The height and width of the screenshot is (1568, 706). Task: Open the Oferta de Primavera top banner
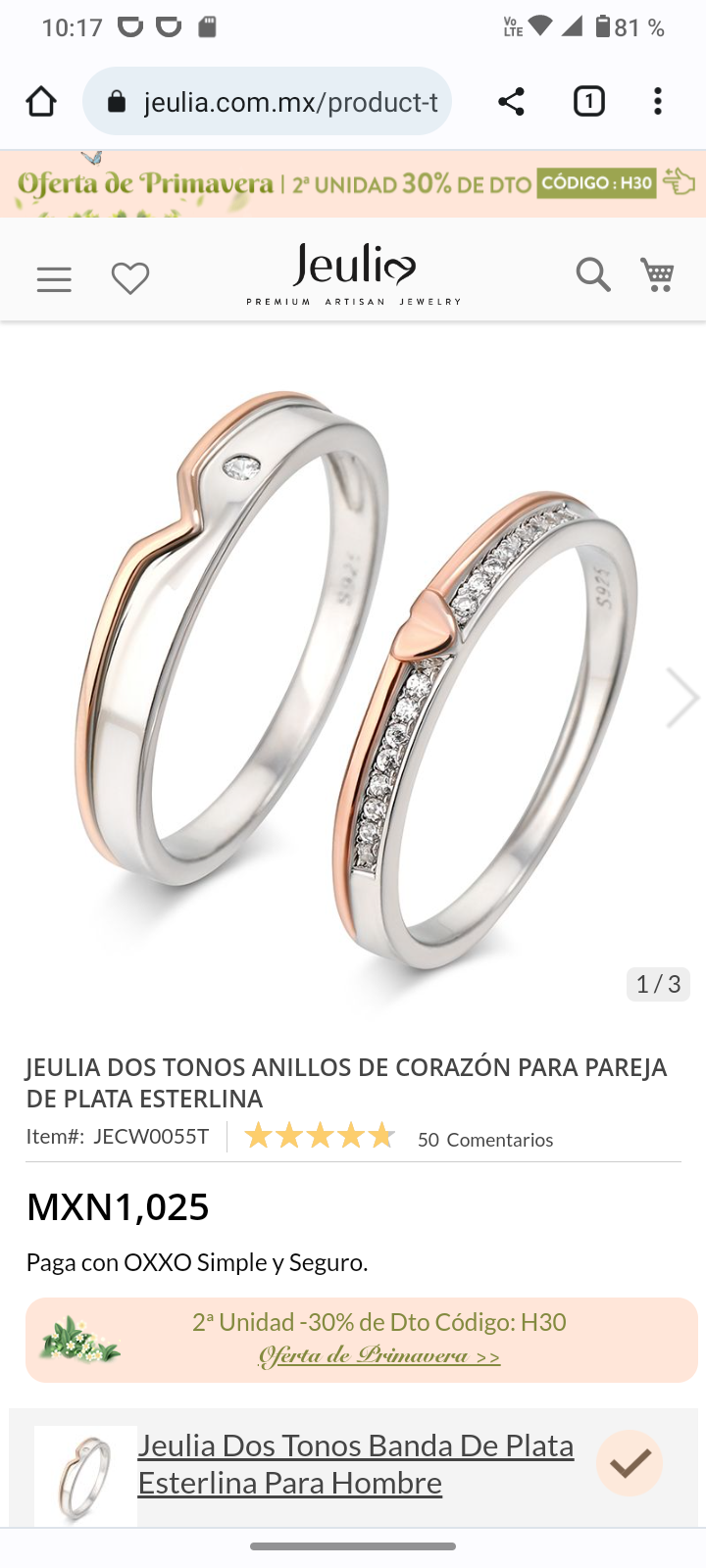pos(353,183)
